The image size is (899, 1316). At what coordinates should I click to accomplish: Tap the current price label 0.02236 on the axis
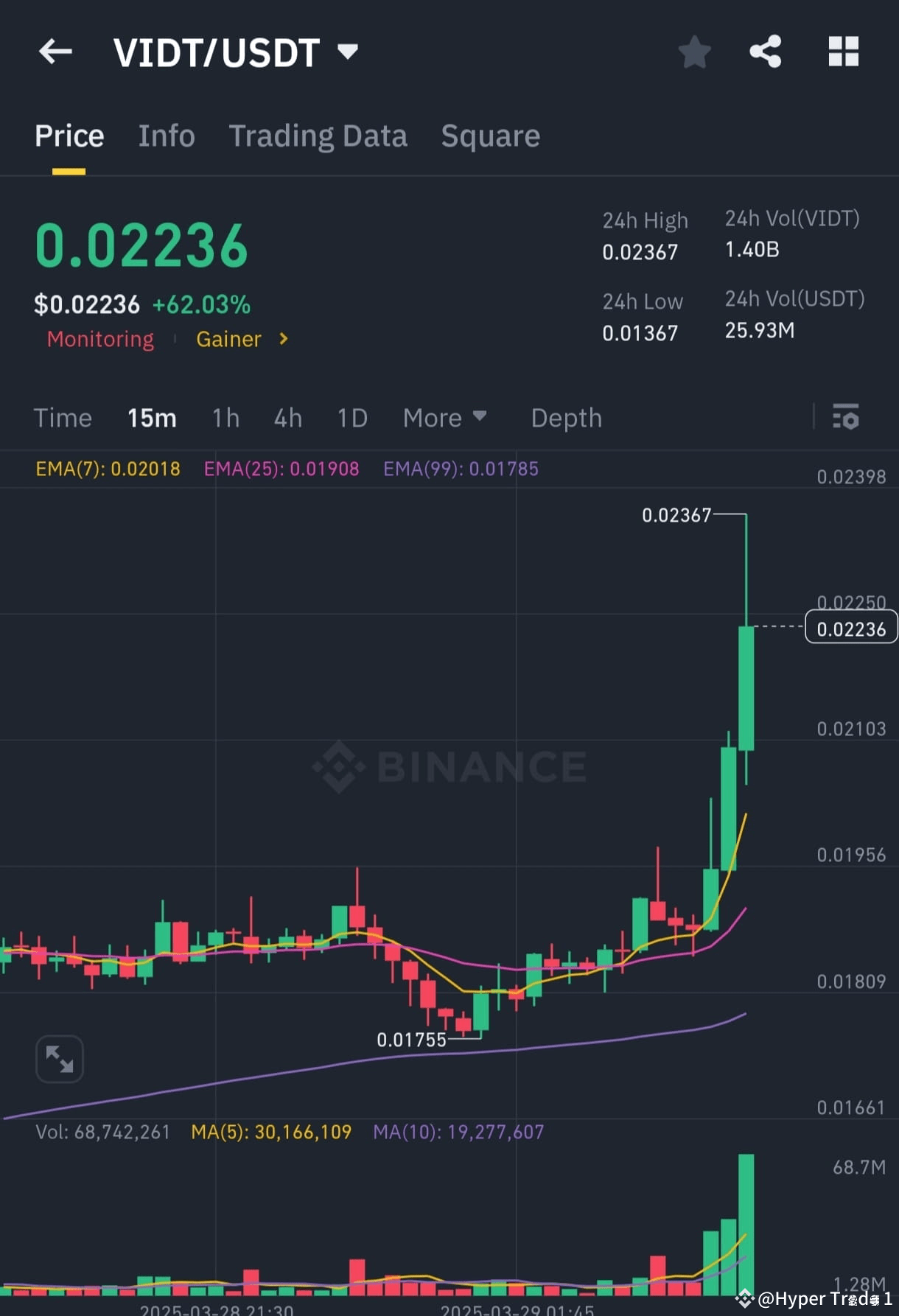click(850, 628)
